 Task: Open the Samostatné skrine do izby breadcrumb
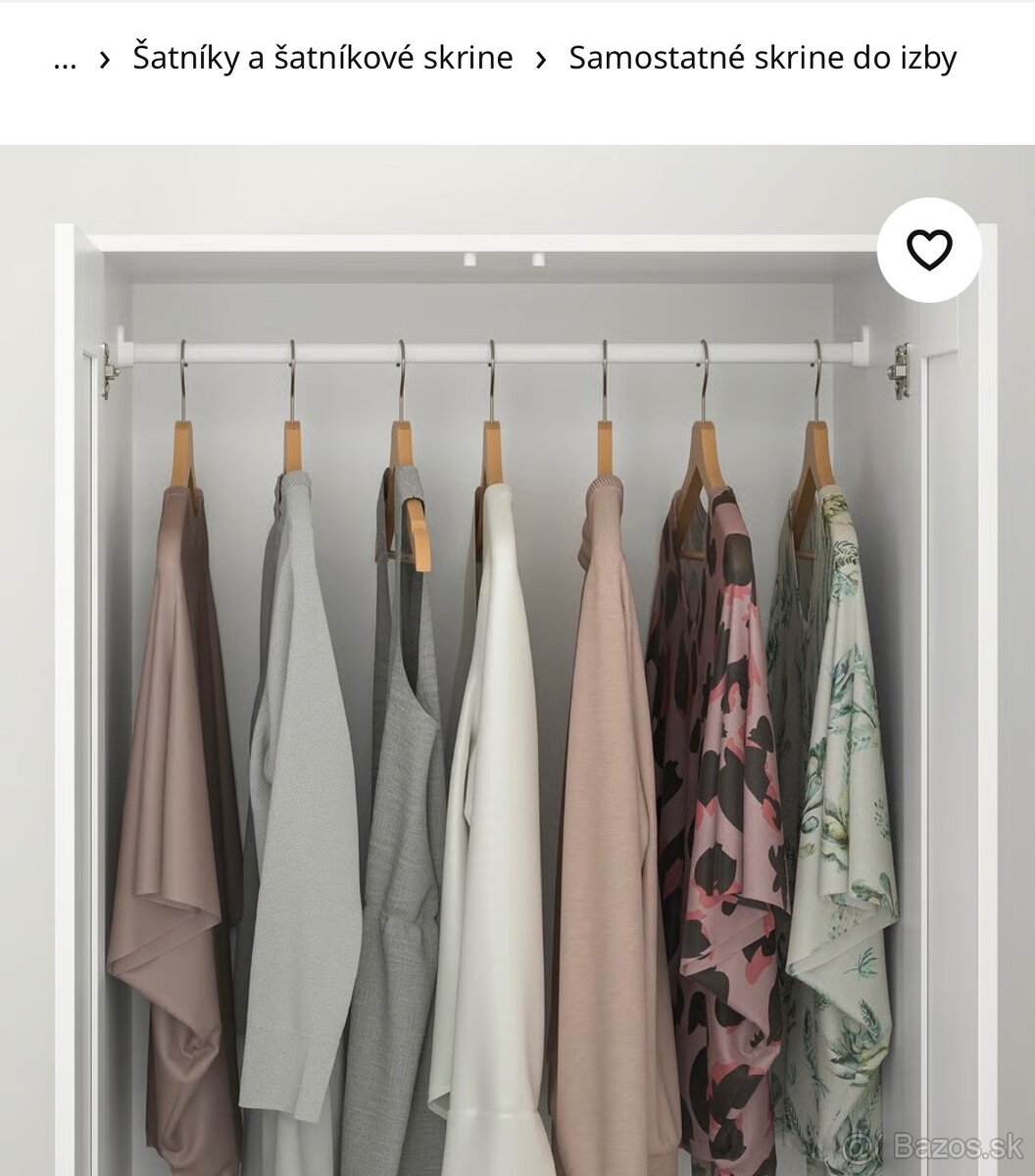click(762, 58)
